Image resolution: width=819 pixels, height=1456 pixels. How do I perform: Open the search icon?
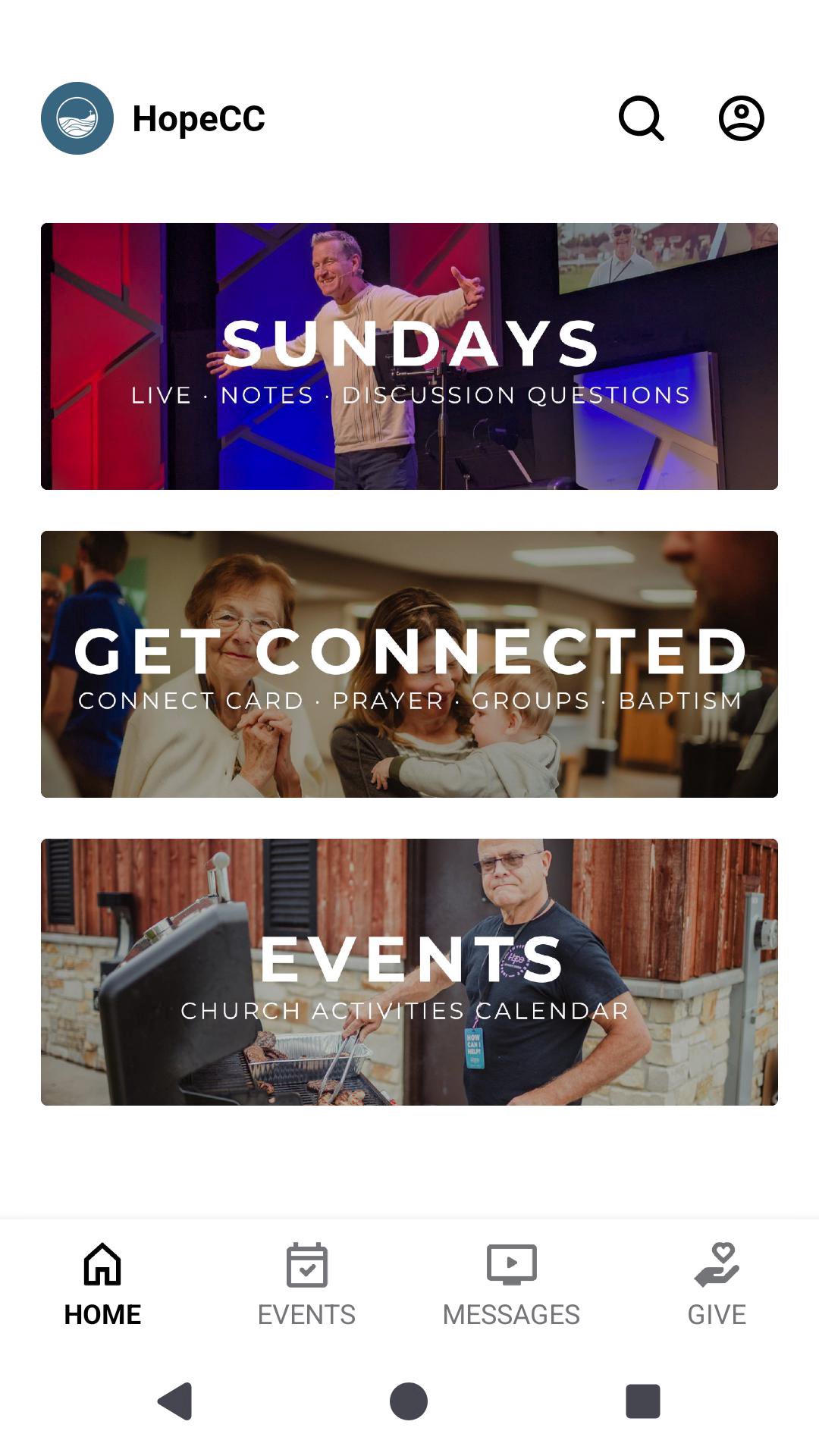(x=642, y=118)
